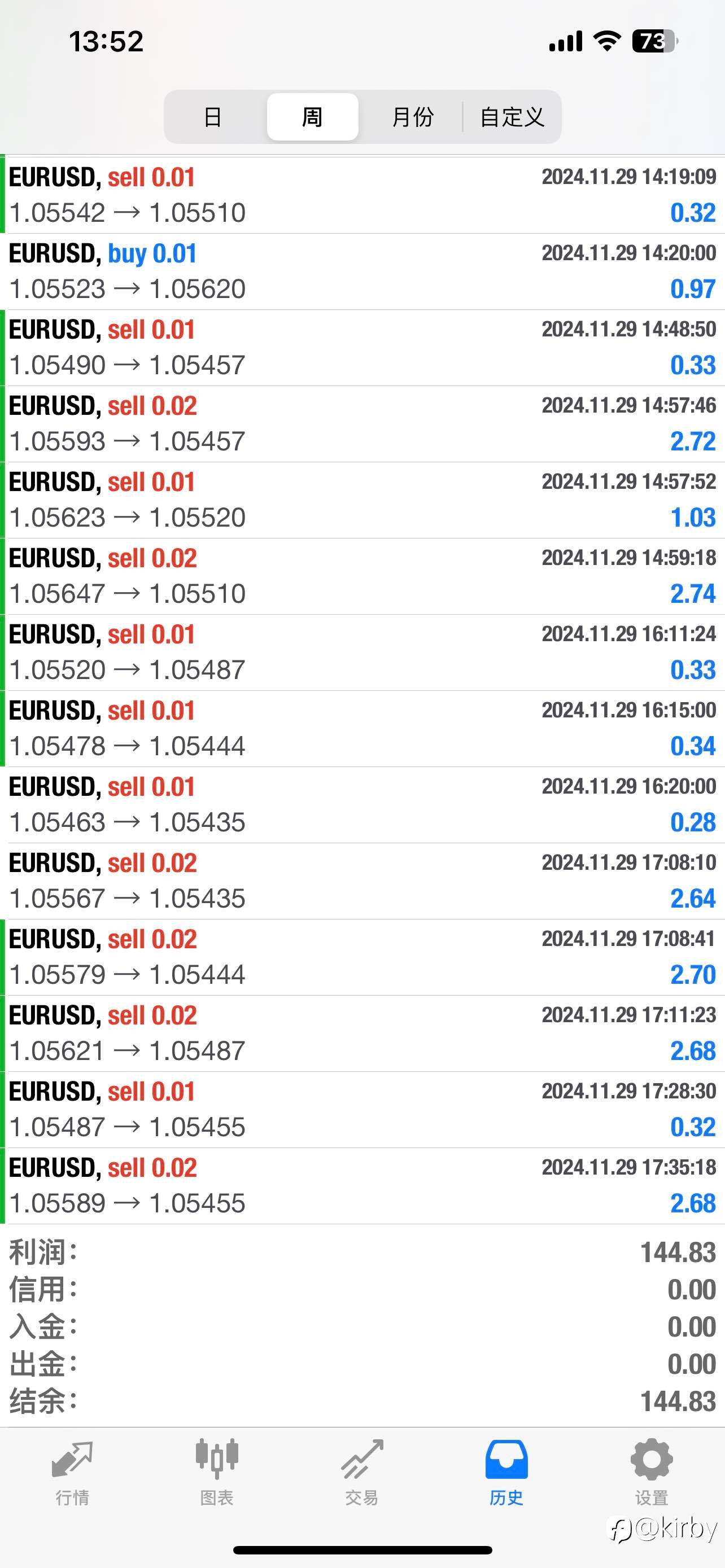Open the sell 0.01 trade with profit 1.03
725x1568 pixels.
coord(362,500)
